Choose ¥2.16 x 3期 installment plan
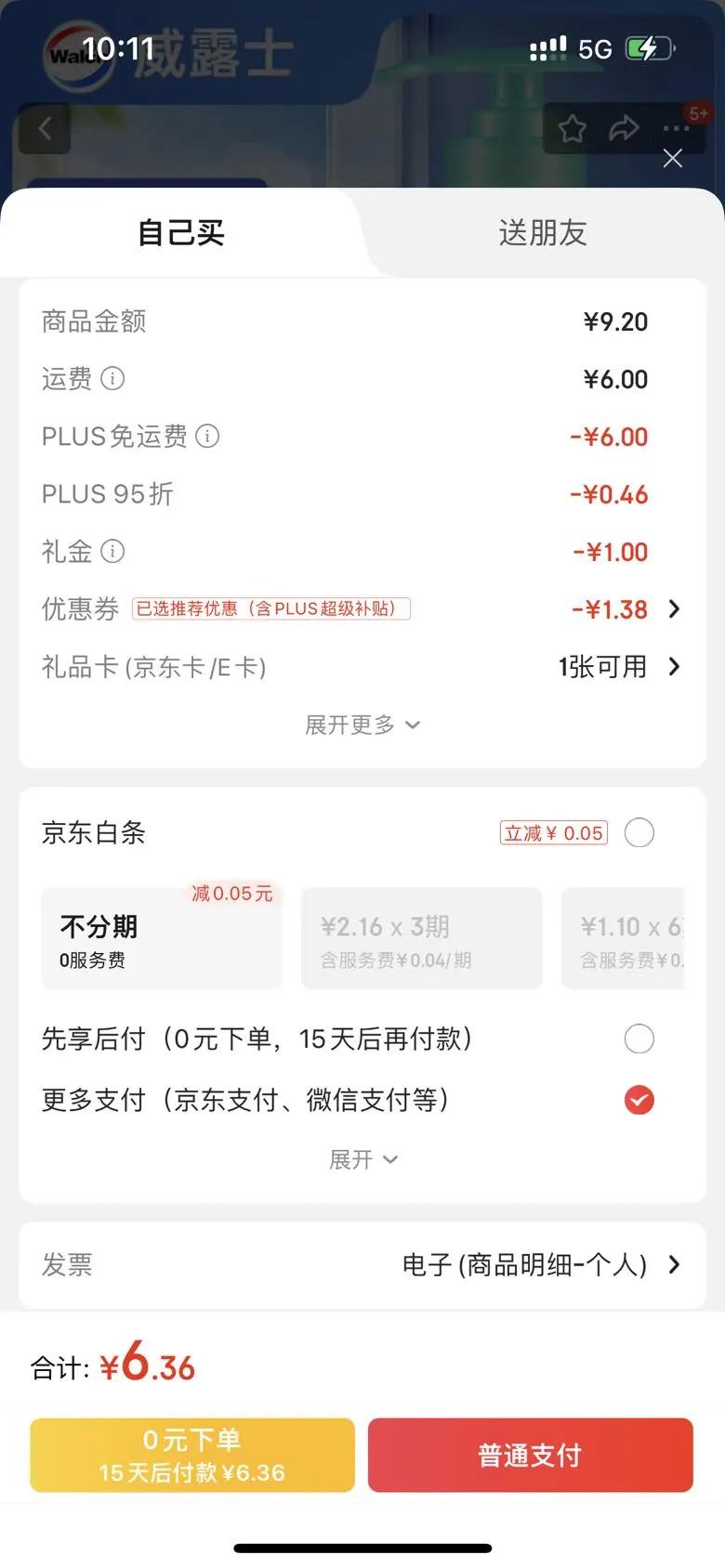 [x=421, y=938]
